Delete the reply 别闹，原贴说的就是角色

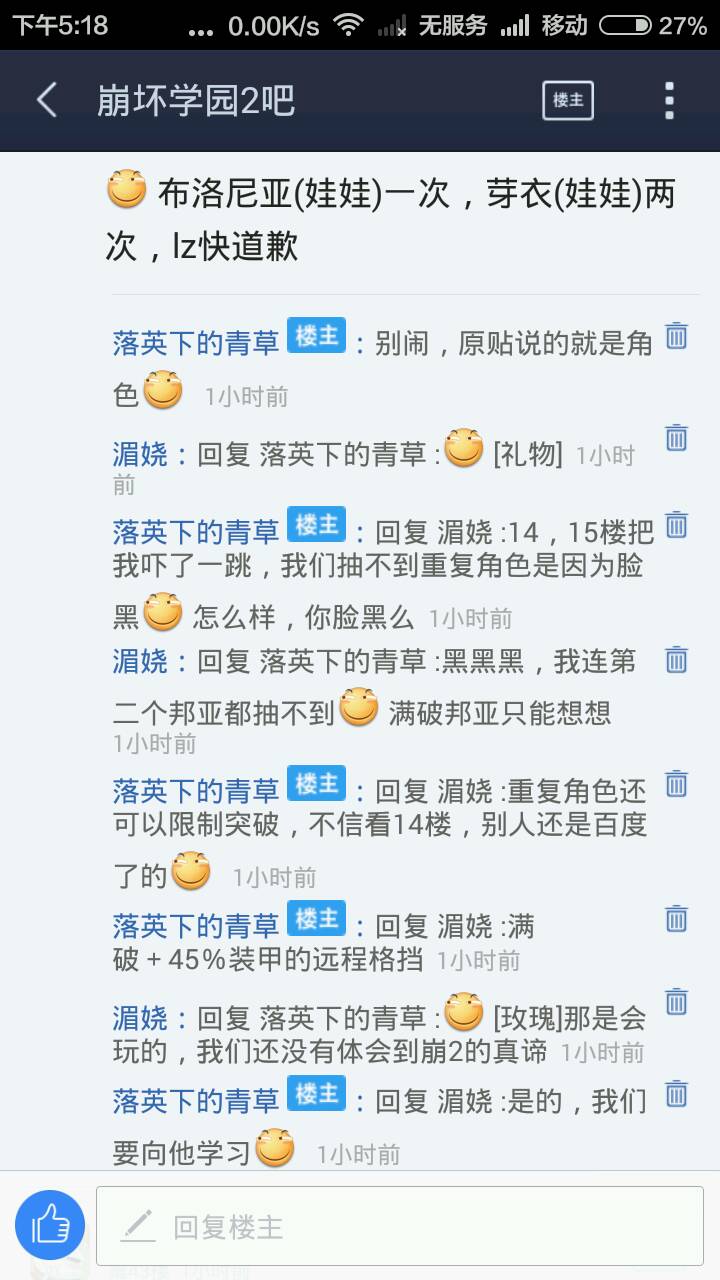677,335
